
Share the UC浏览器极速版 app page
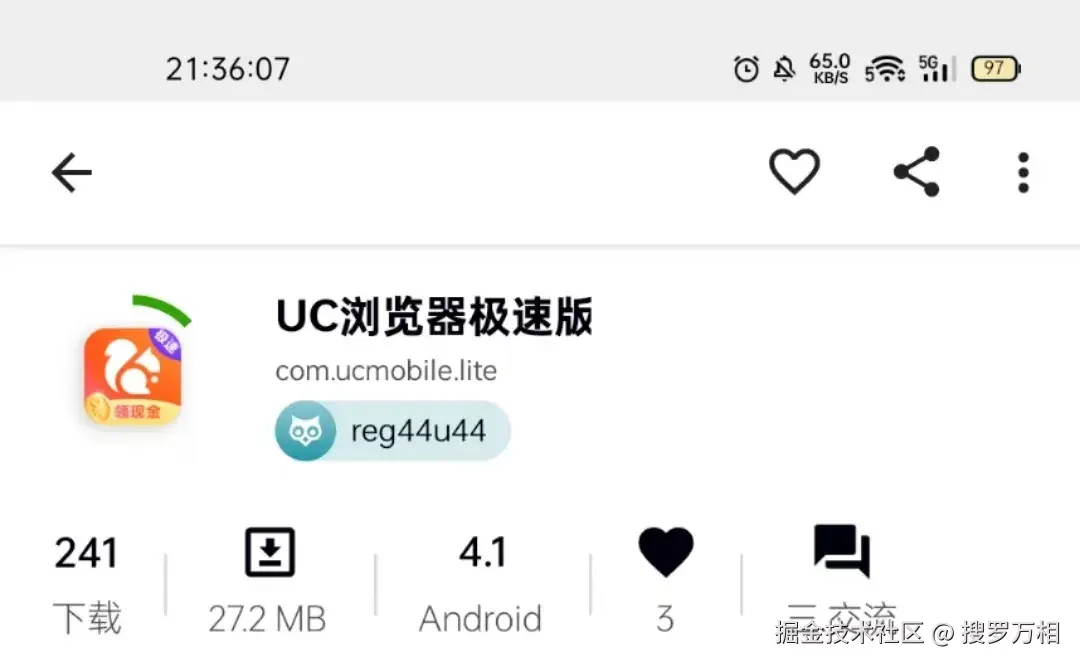click(916, 172)
